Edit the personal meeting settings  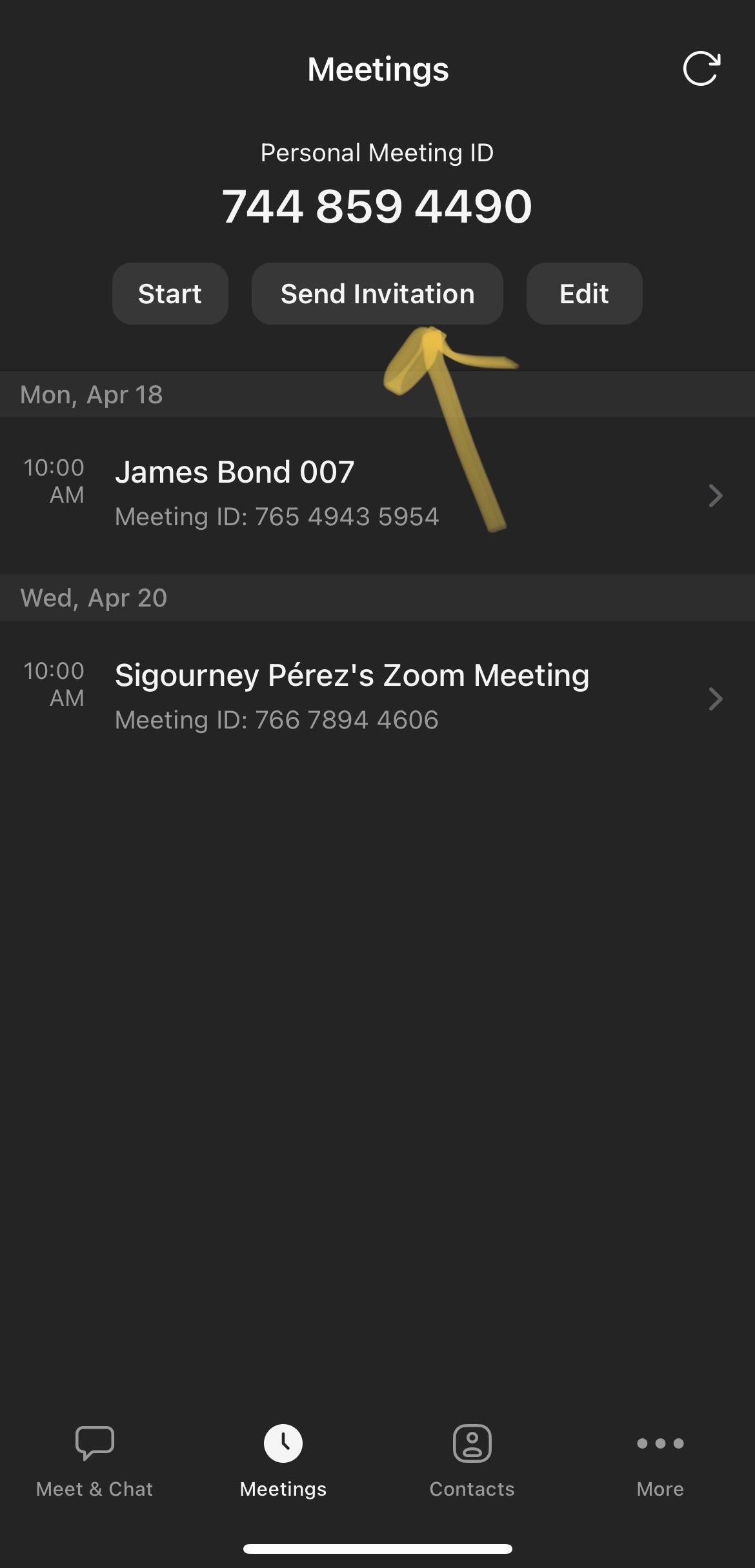pos(584,294)
